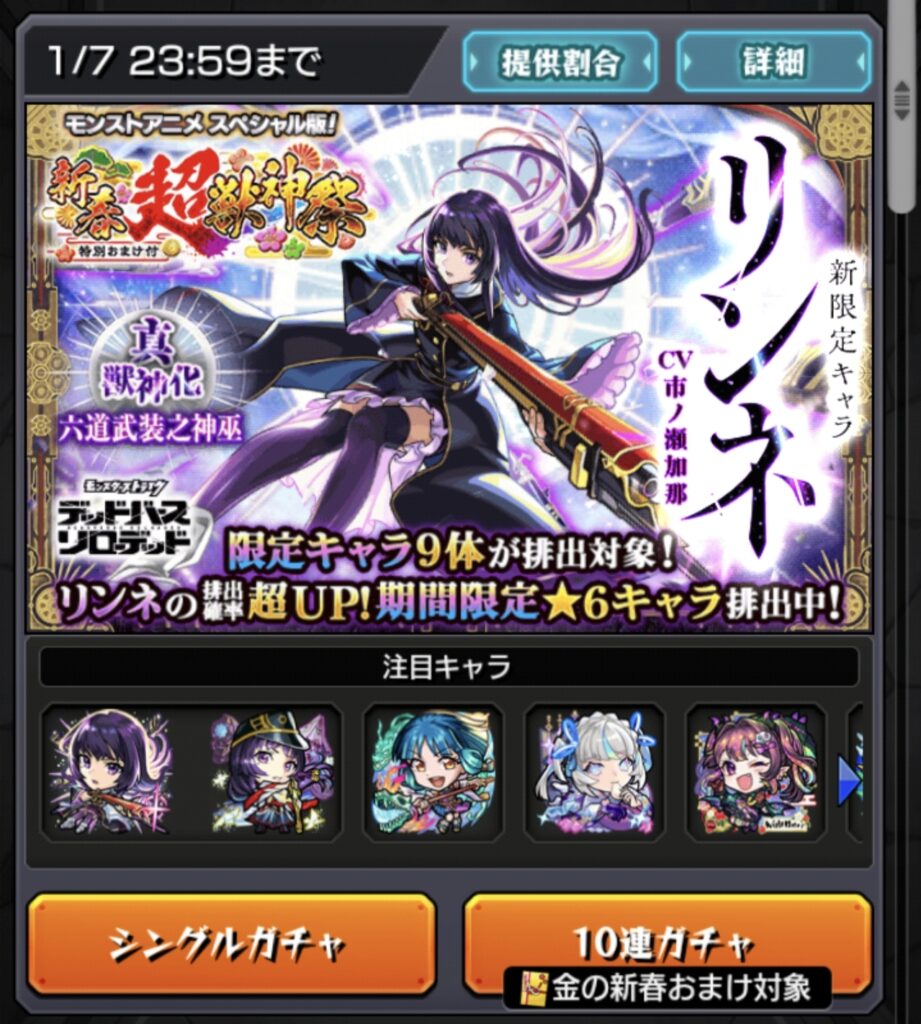Pull the シングルガチャ single gacha
This screenshot has height=1024, width=921.
pos(232,943)
